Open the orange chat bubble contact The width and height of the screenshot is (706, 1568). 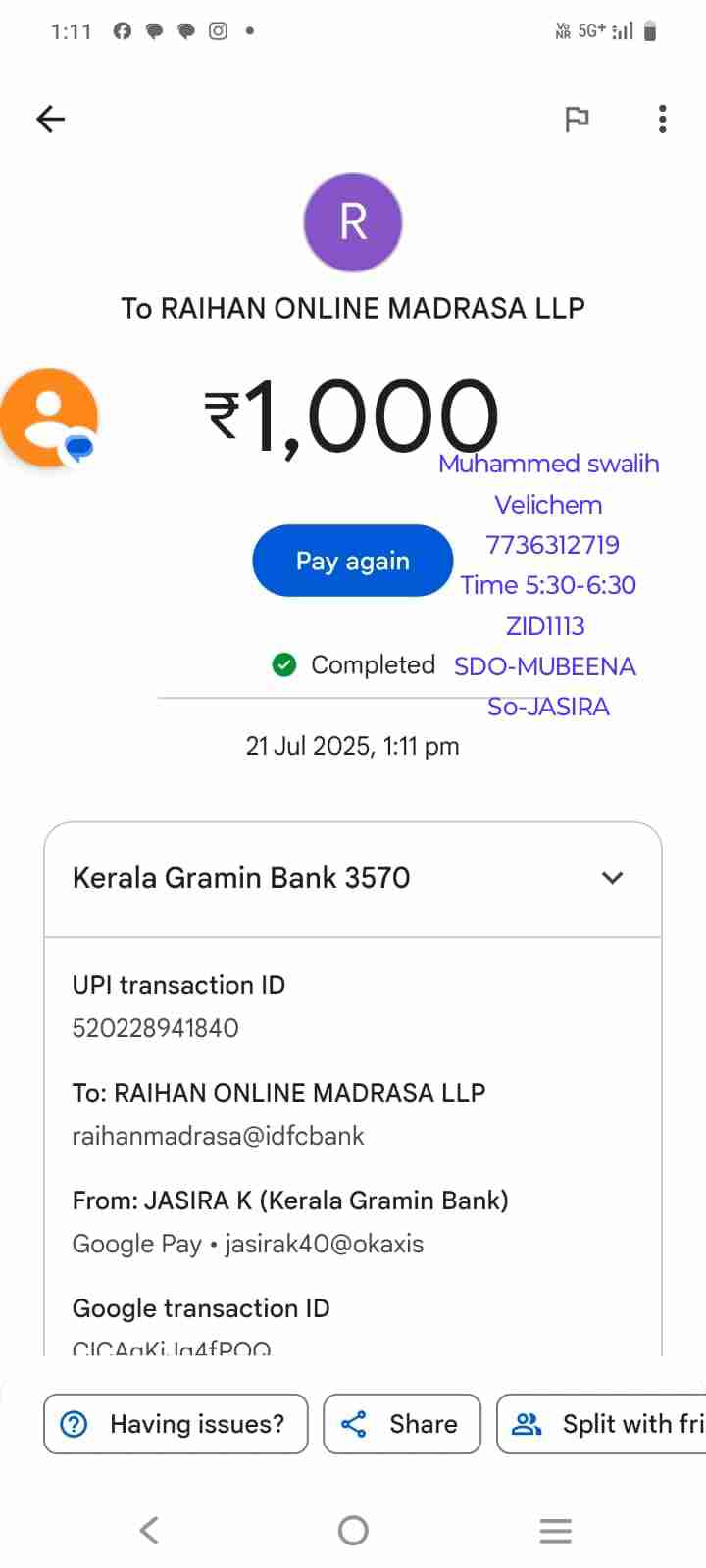tap(49, 418)
